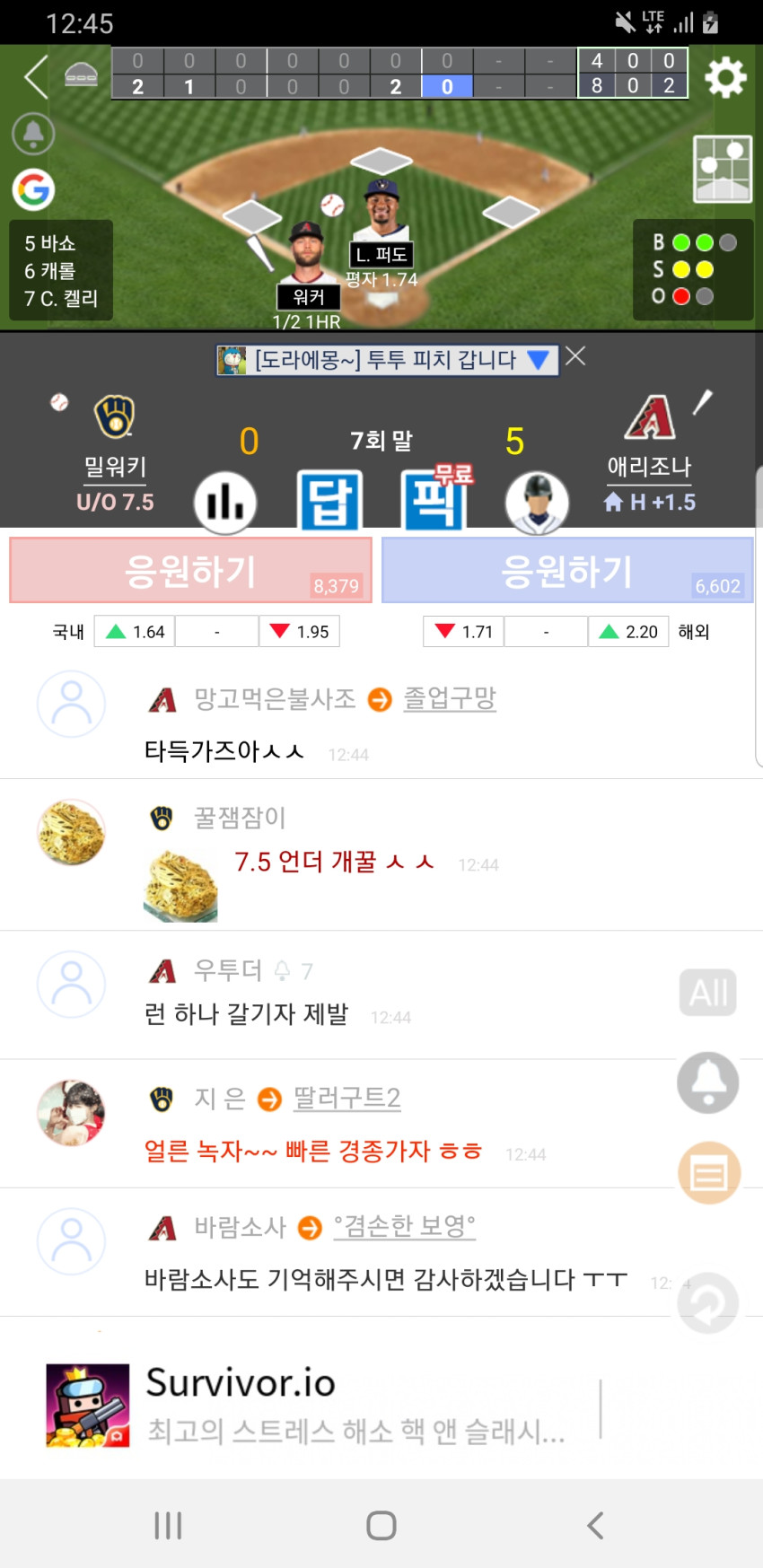
Task: Tap the player avatar button
Action: pyautogui.click(x=537, y=503)
